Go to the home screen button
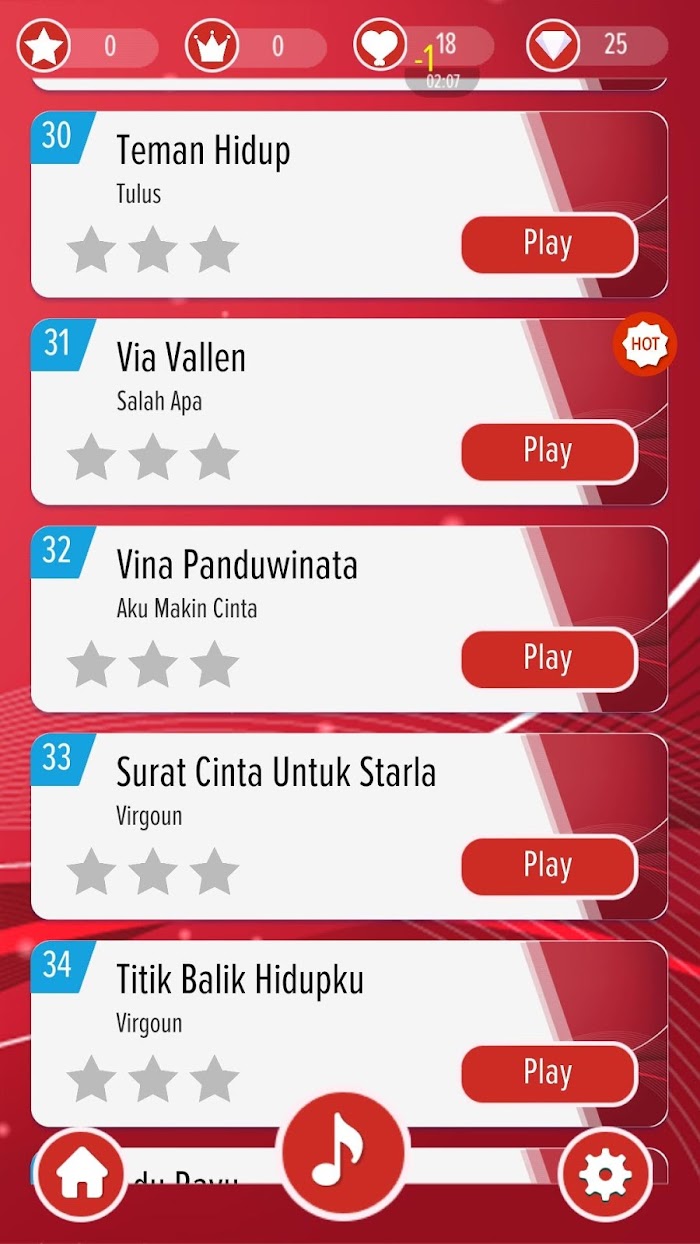700x1244 pixels. [81, 1175]
